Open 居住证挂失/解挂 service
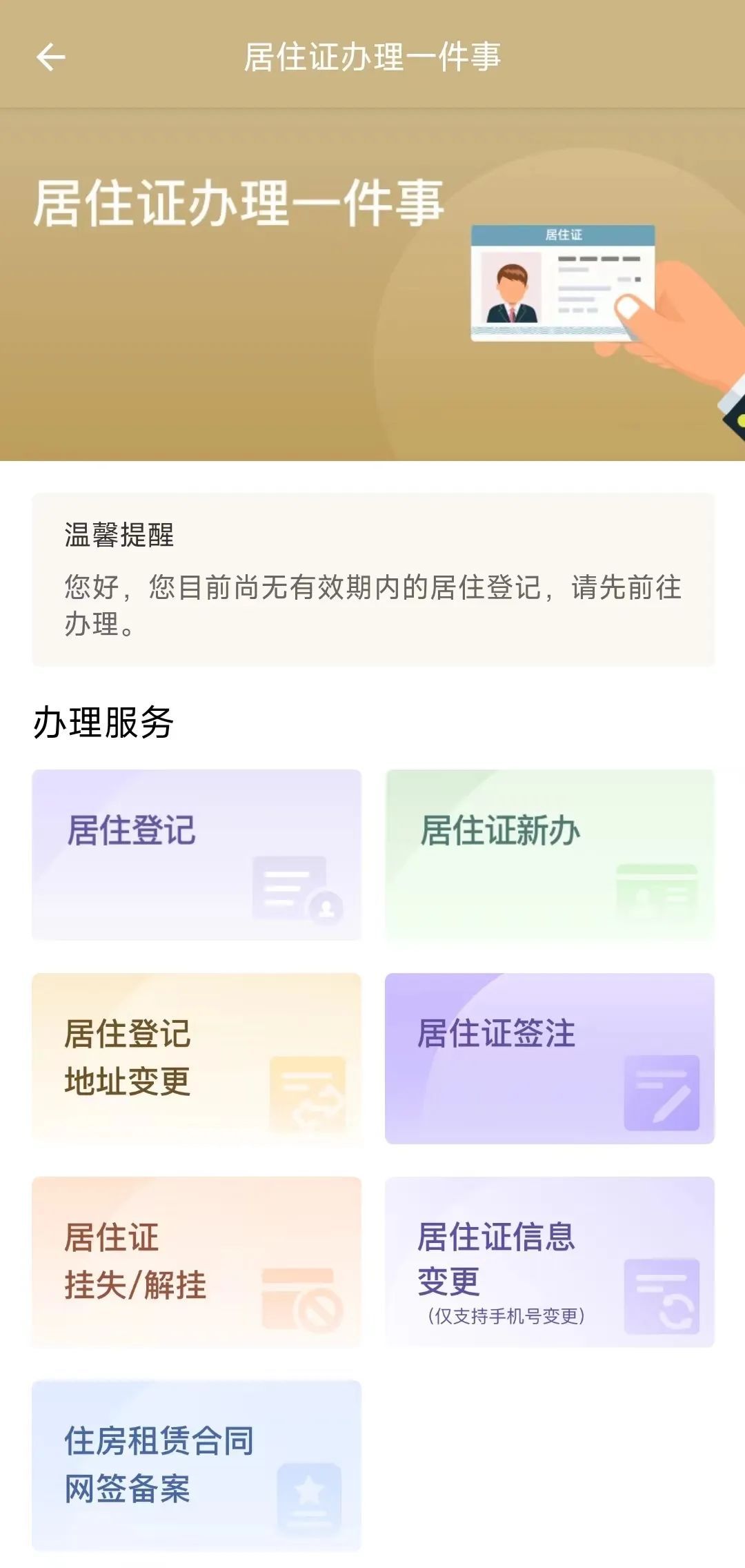This screenshot has height=1568, width=745. 197,1262
